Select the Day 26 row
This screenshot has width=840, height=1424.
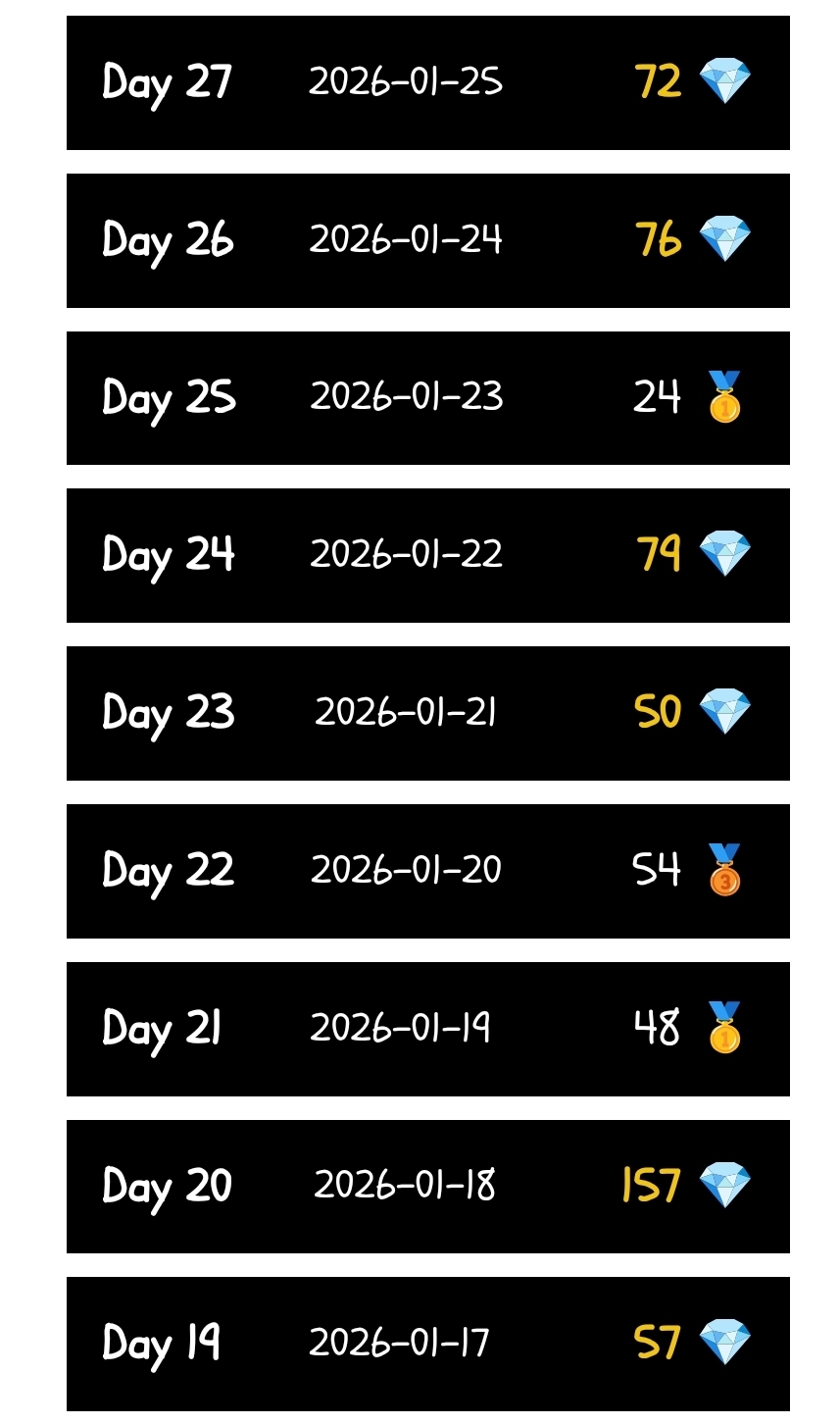pos(427,240)
